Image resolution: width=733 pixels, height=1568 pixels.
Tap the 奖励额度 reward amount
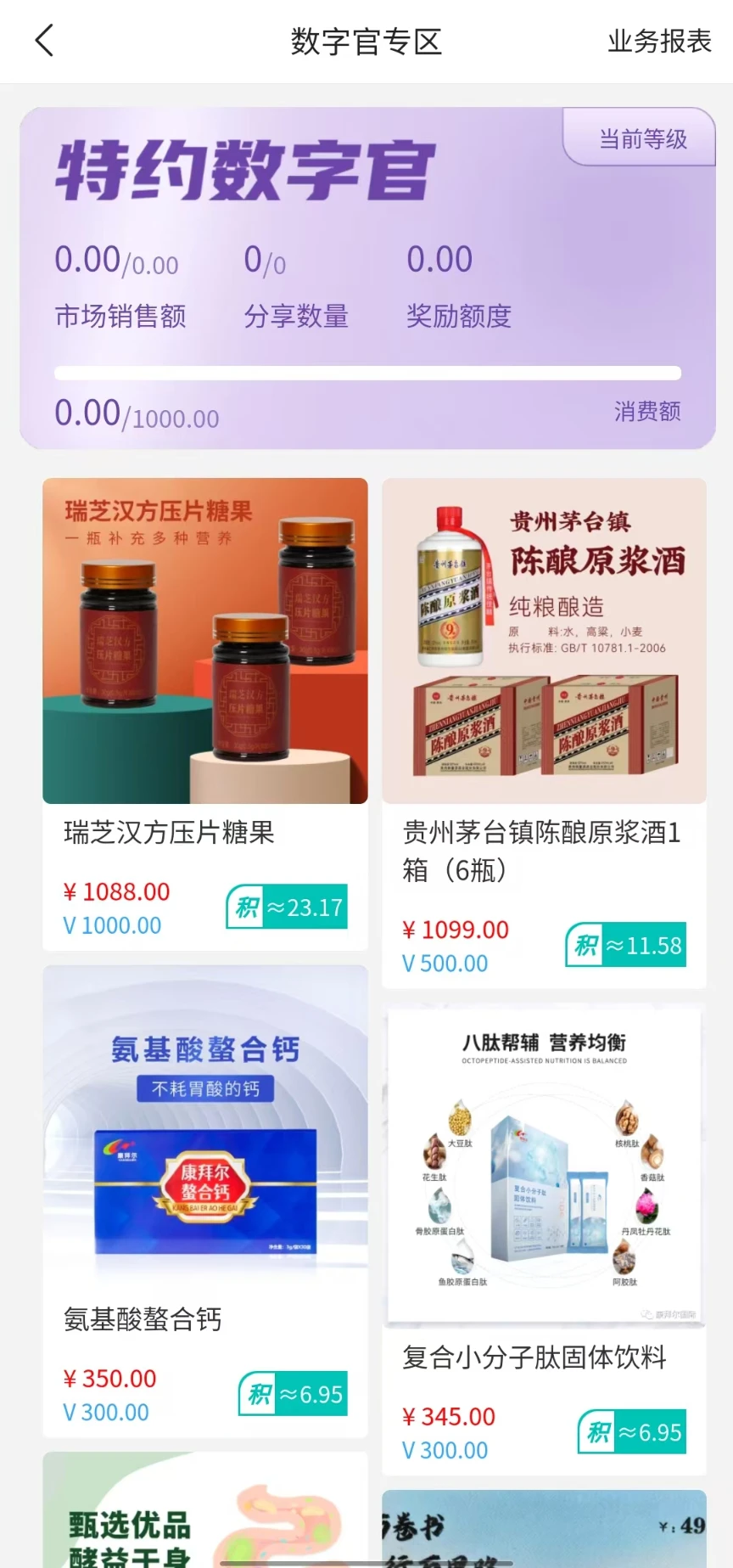click(459, 316)
